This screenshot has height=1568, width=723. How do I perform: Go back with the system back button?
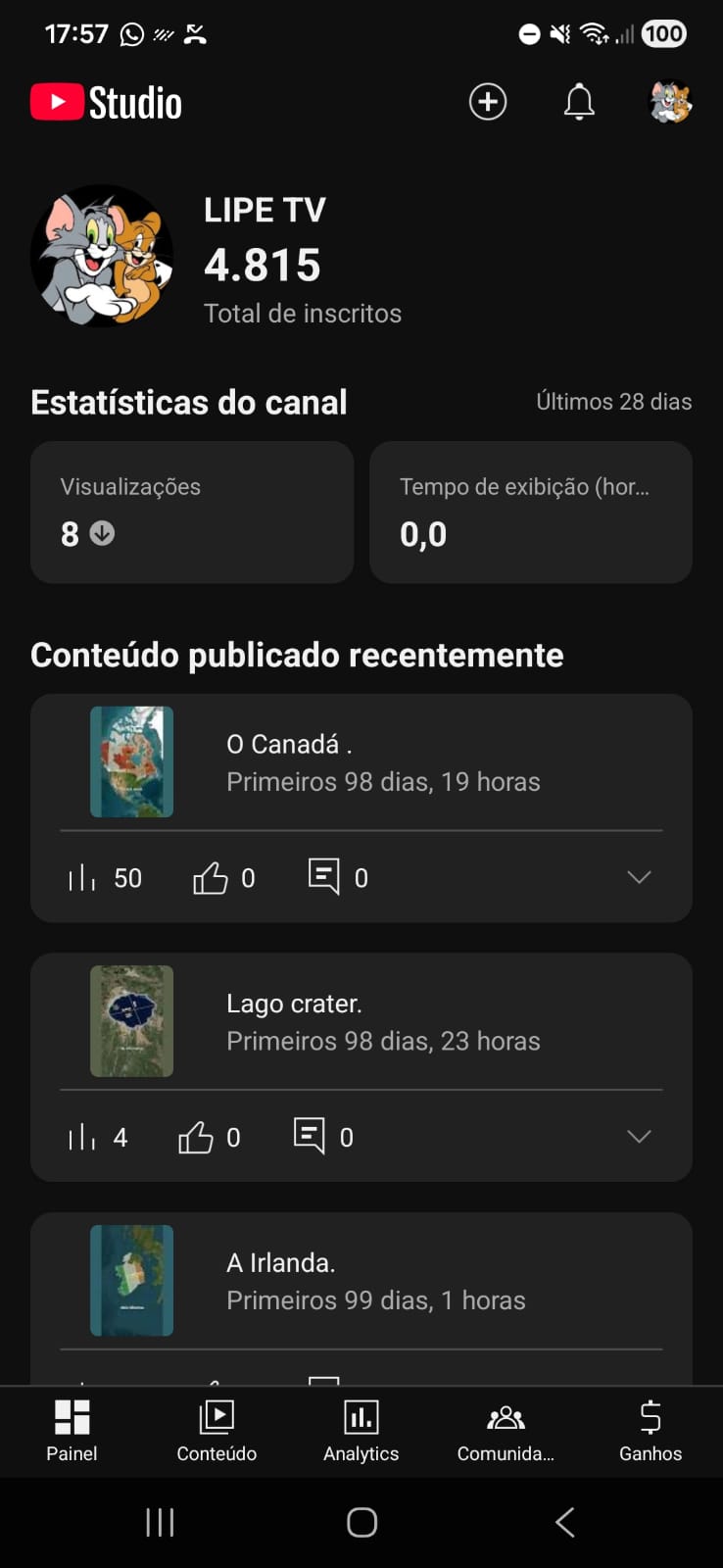pos(564,1522)
